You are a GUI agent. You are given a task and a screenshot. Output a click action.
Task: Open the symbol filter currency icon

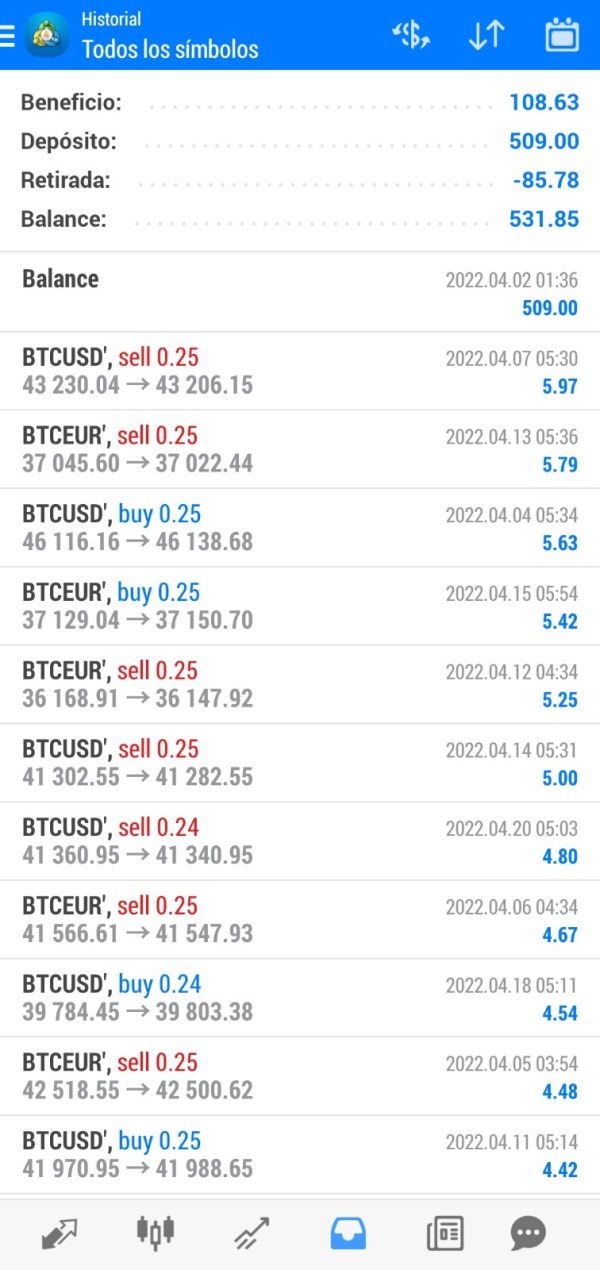pos(410,36)
